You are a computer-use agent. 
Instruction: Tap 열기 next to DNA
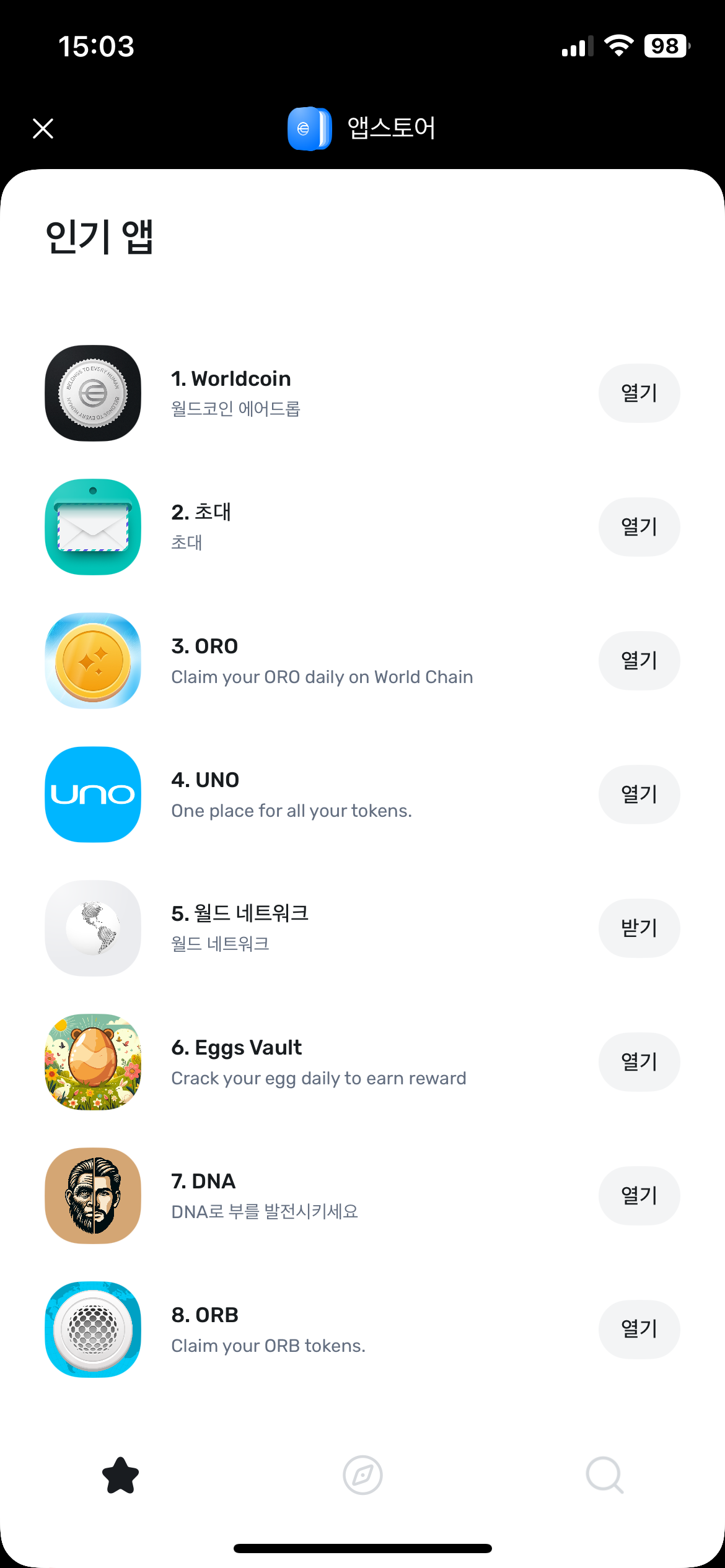pyautogui.click(x=638, y=1196)
